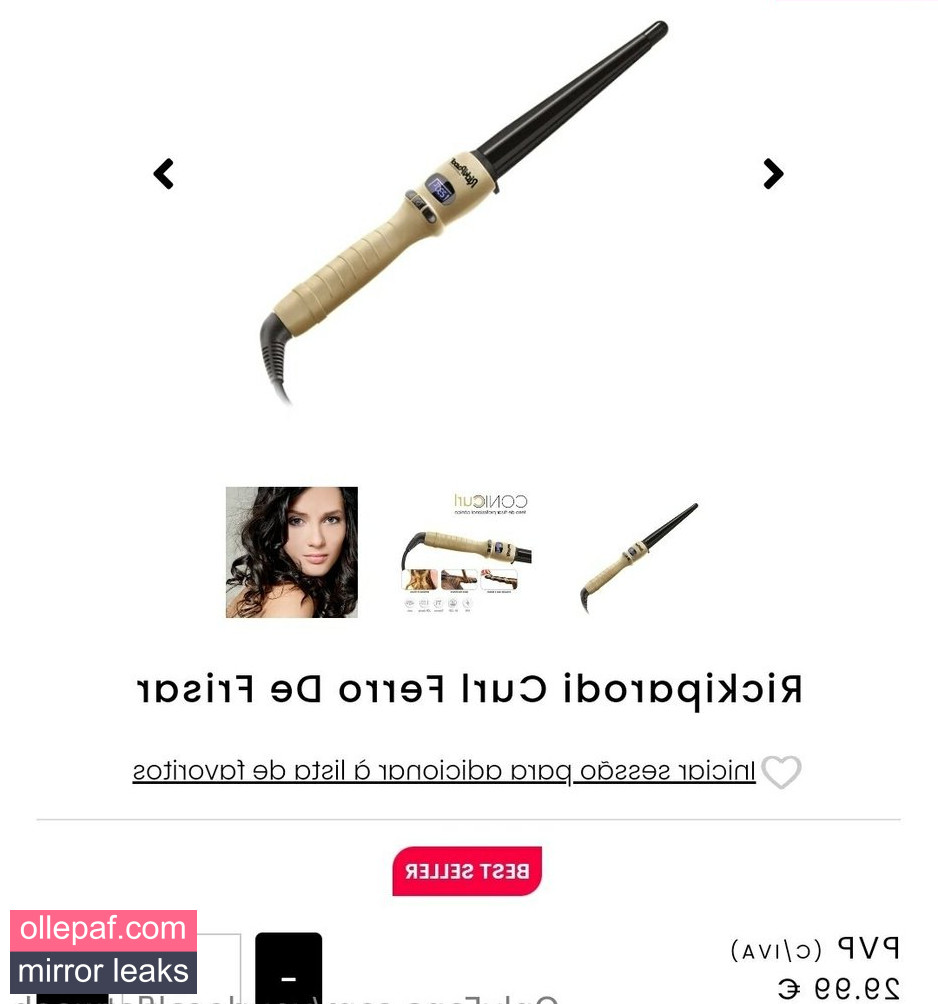This screenshot has width=938, height=1004.
Task: Decrease quantity with the minus button
Action: (288, 972)
